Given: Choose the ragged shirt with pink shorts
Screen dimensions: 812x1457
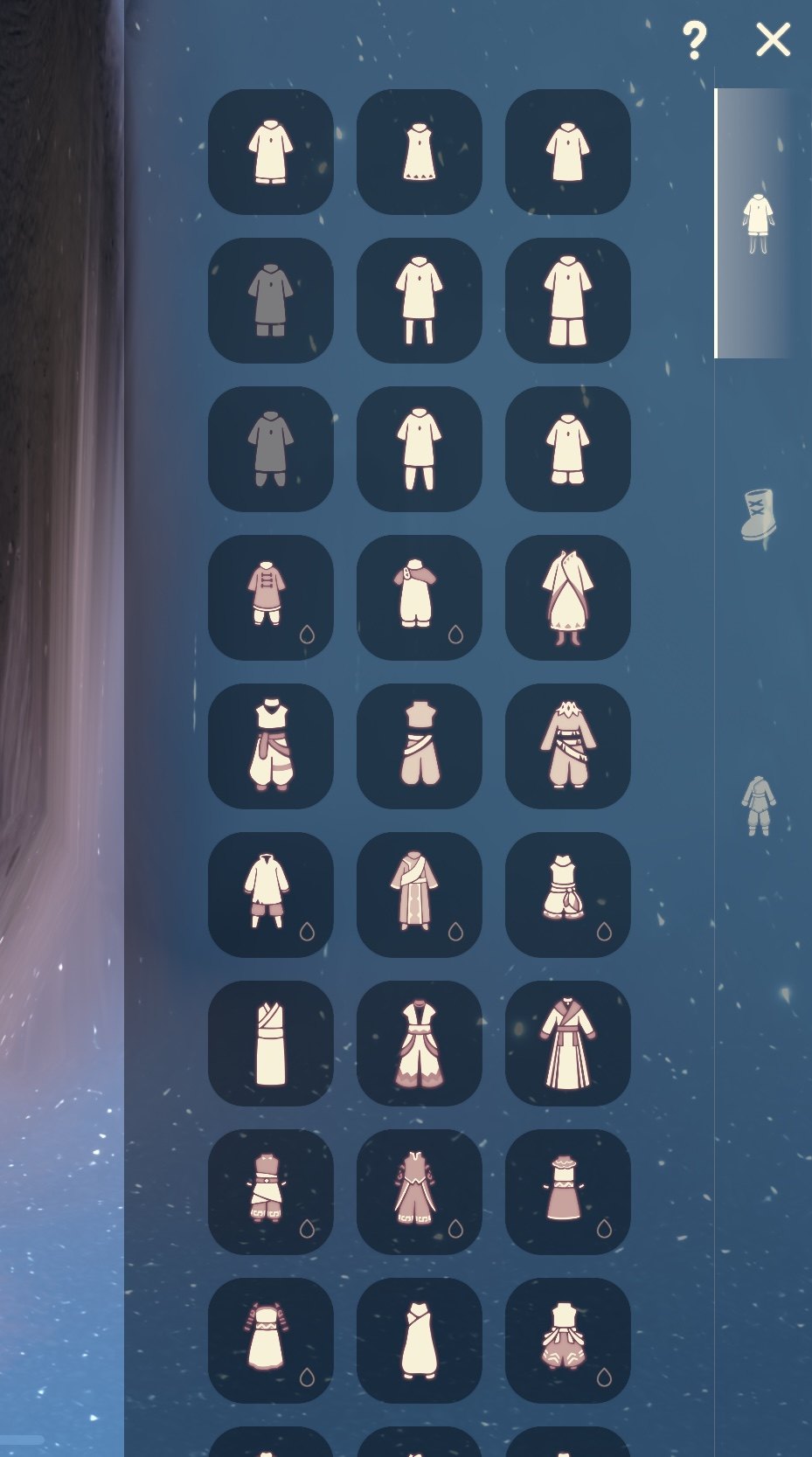Looking at the screenshot, I should (x=271, y=895).
